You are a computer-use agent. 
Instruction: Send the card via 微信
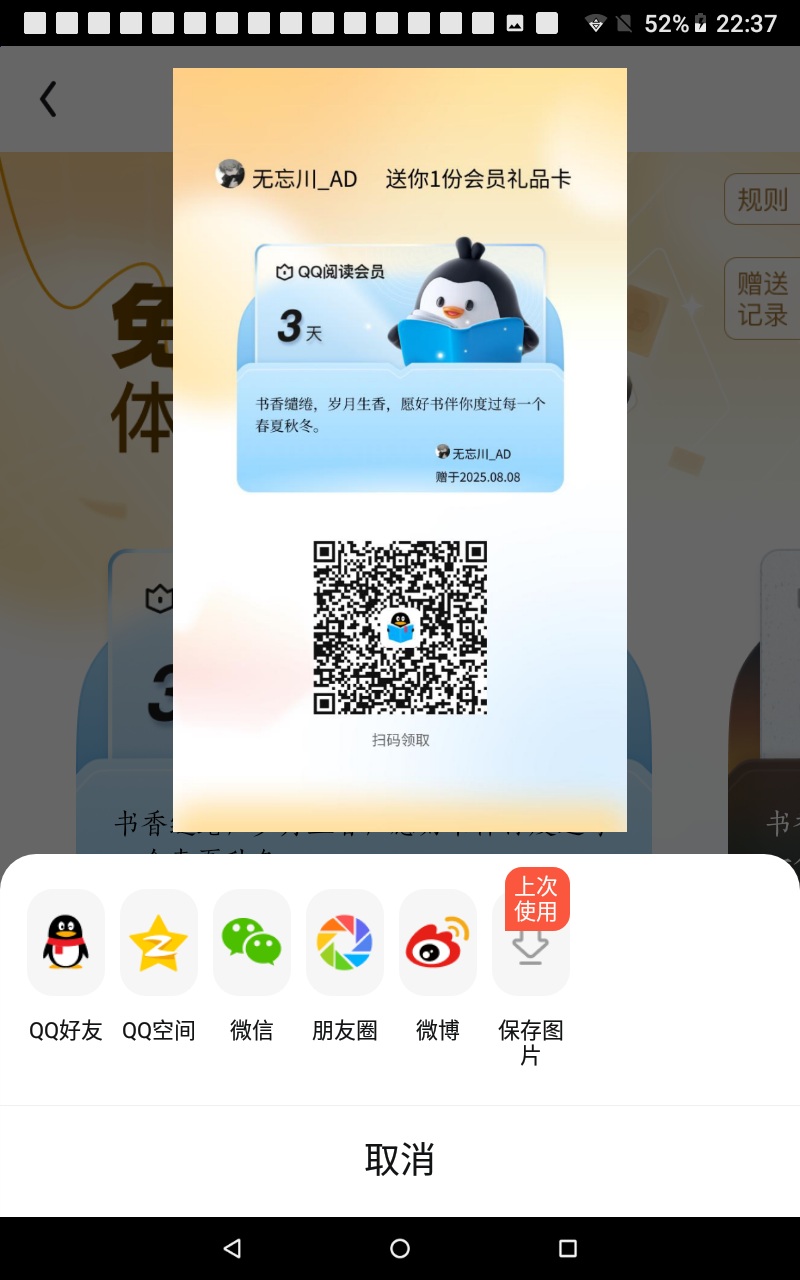tap(252, 942)
